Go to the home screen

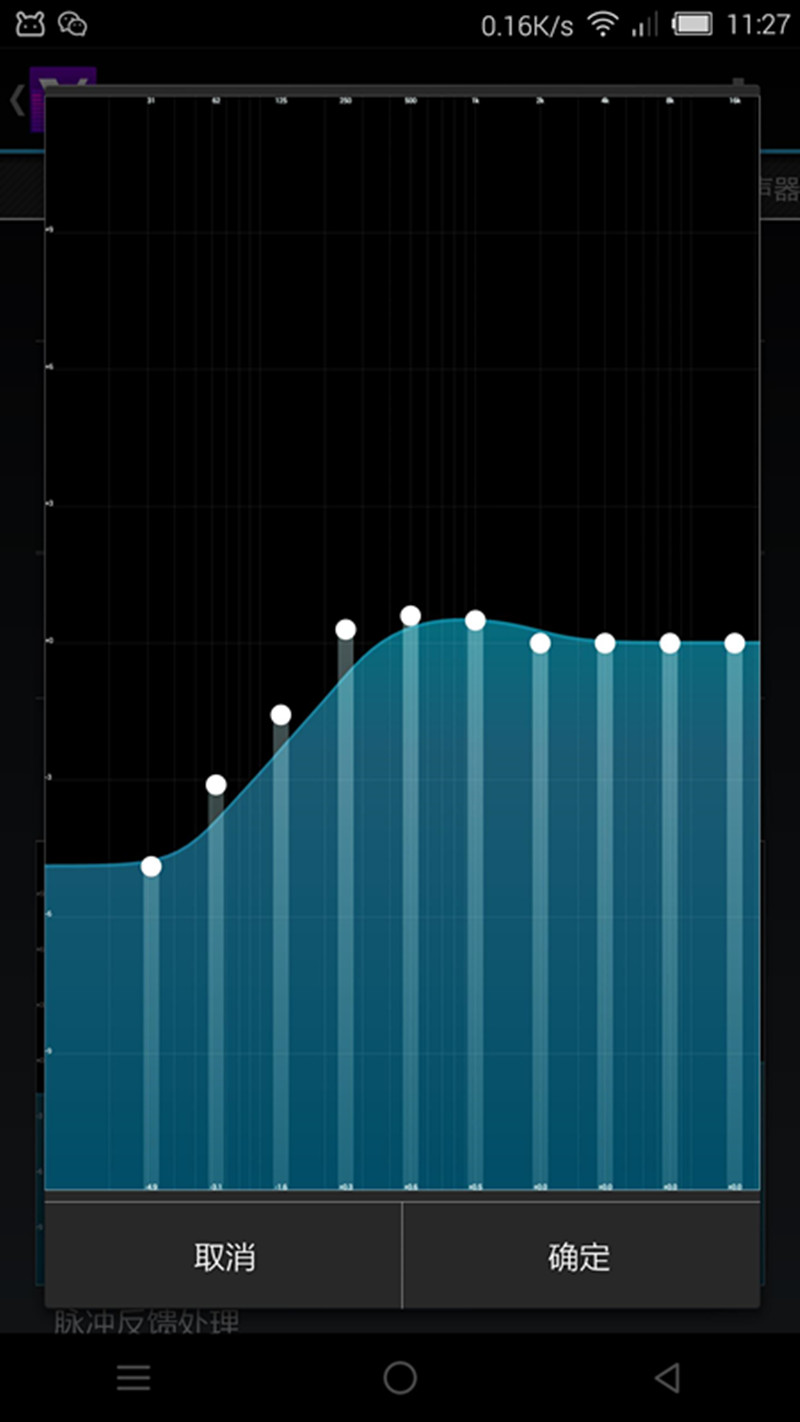[x=400, y=1378]
